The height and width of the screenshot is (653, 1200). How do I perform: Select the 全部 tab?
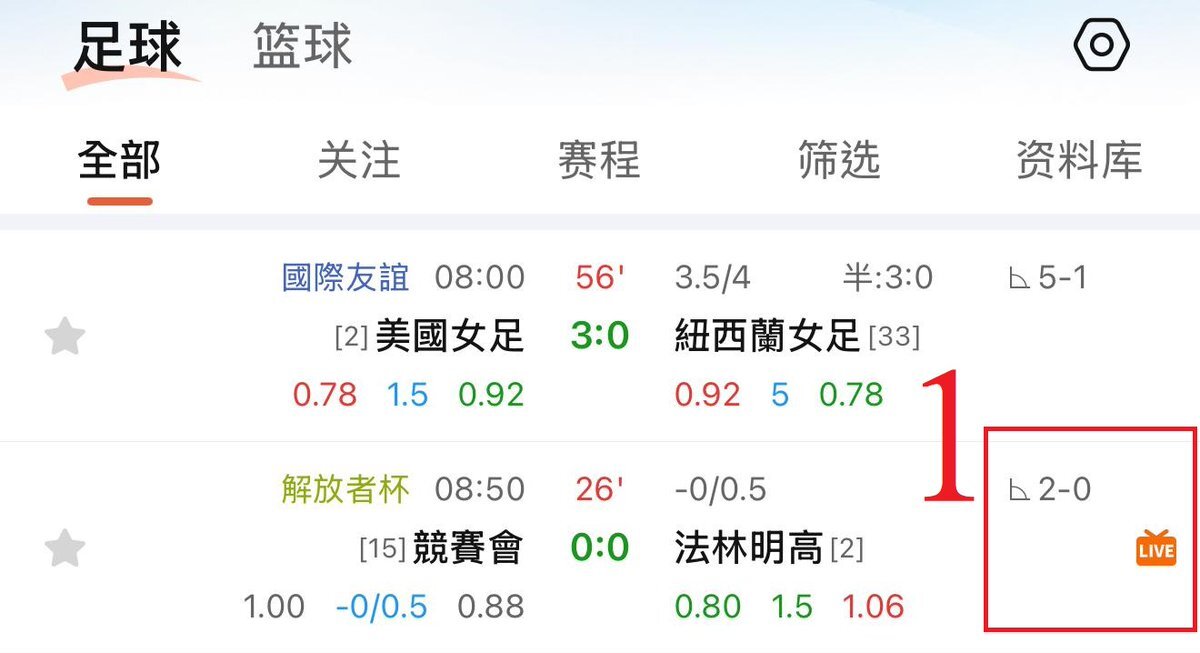(120, 161)
